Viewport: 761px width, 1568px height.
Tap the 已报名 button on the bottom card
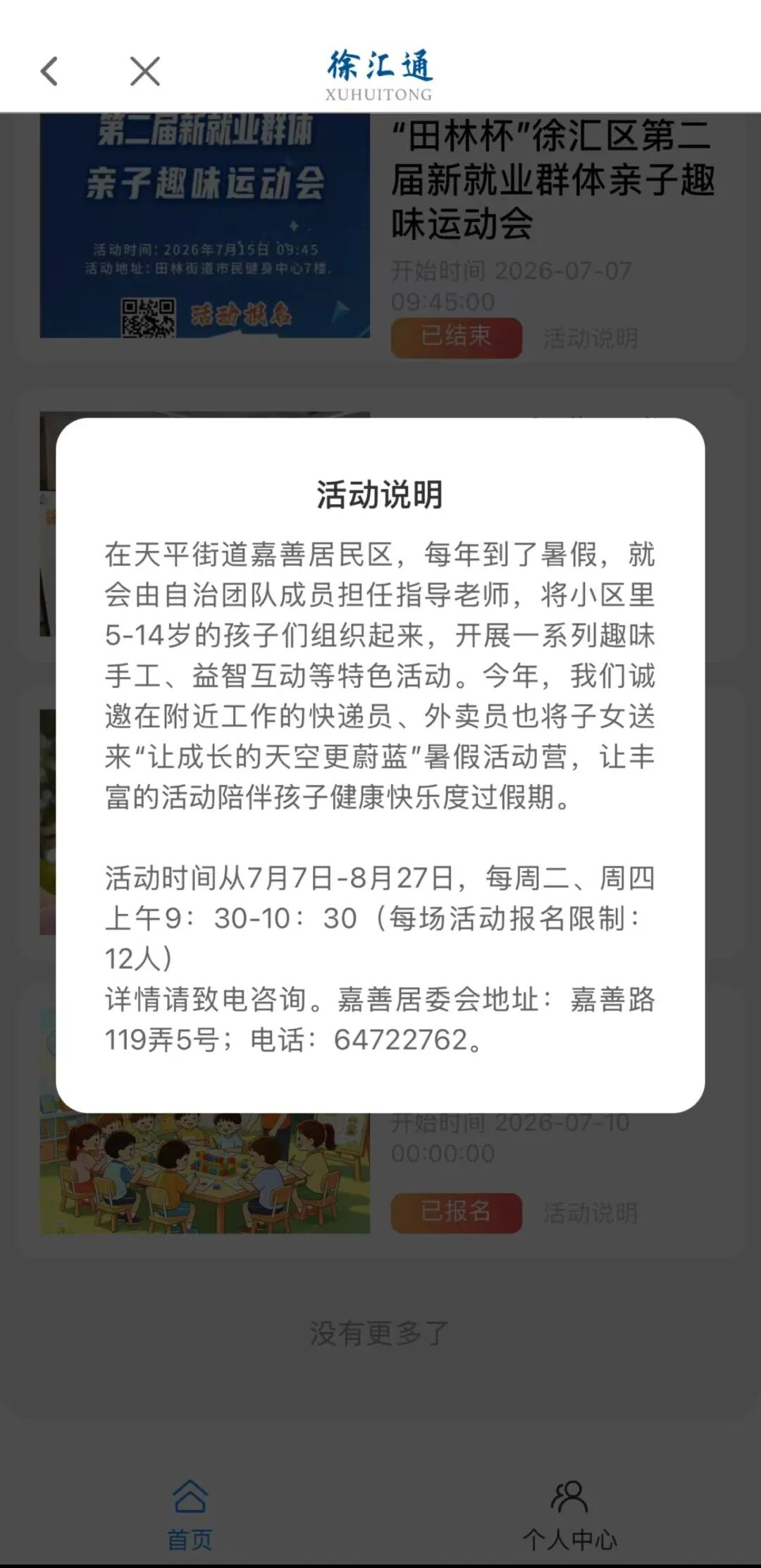[x=457, y=1213]
